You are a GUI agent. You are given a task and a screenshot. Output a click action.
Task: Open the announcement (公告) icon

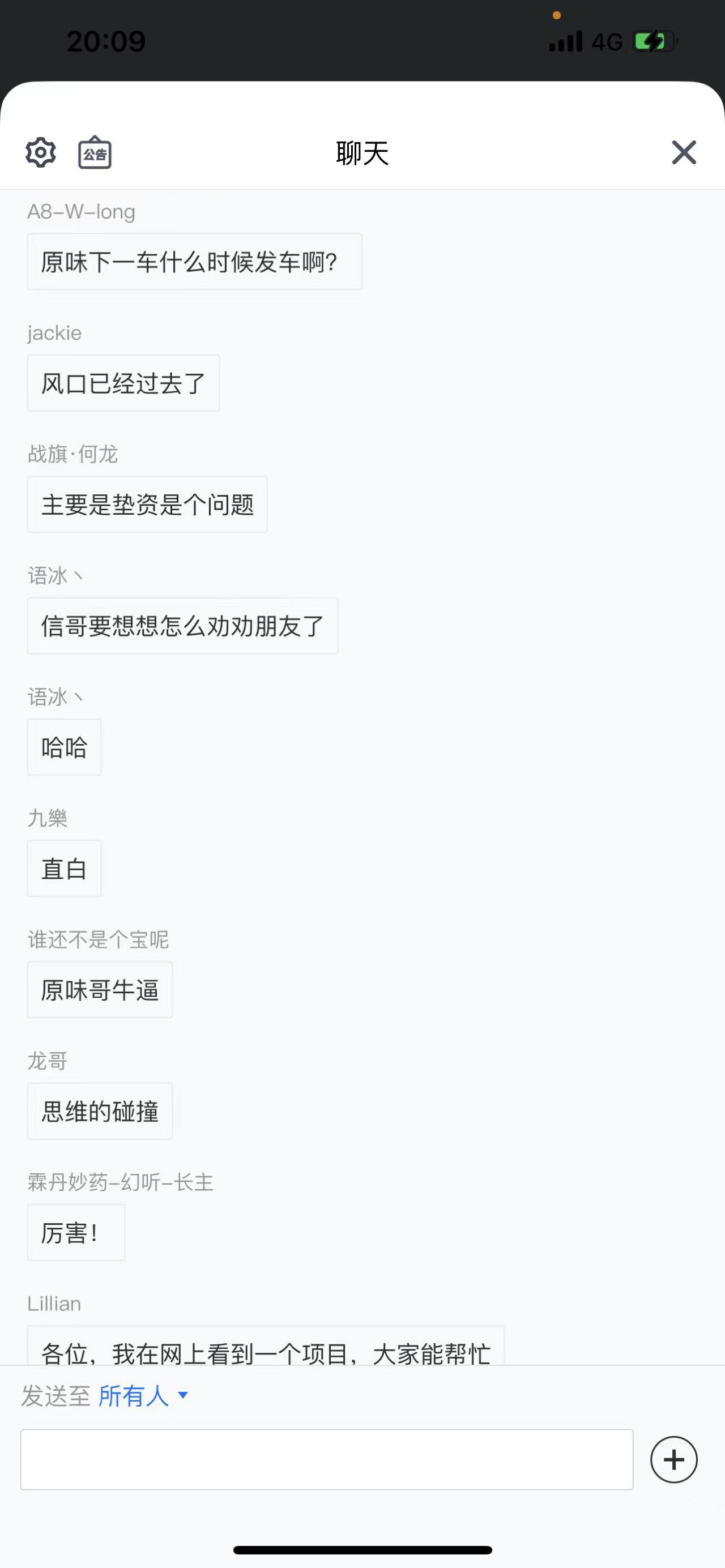[95, 152]
